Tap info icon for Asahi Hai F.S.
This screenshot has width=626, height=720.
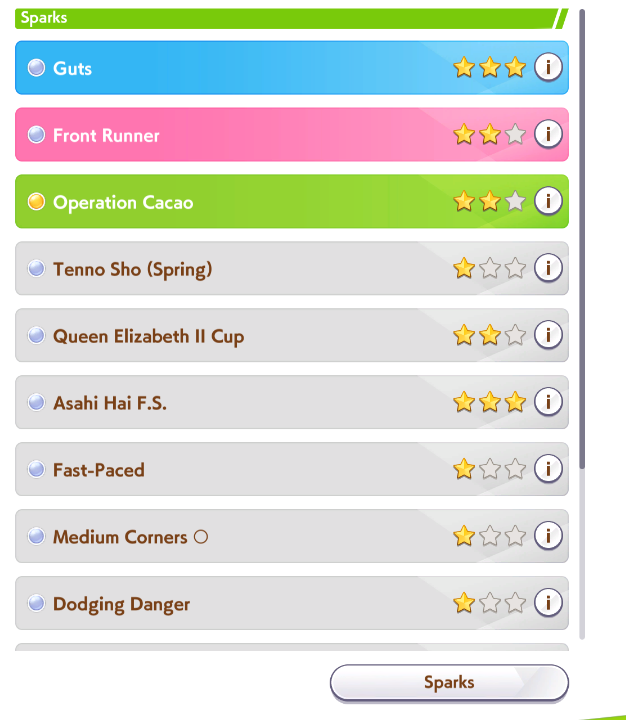point(548,402)
